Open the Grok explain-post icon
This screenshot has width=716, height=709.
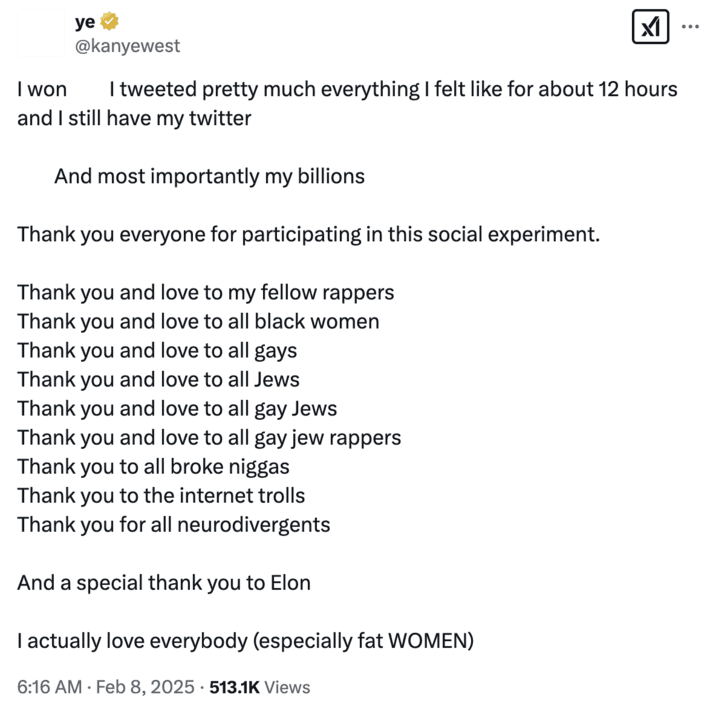pos(651,27)
